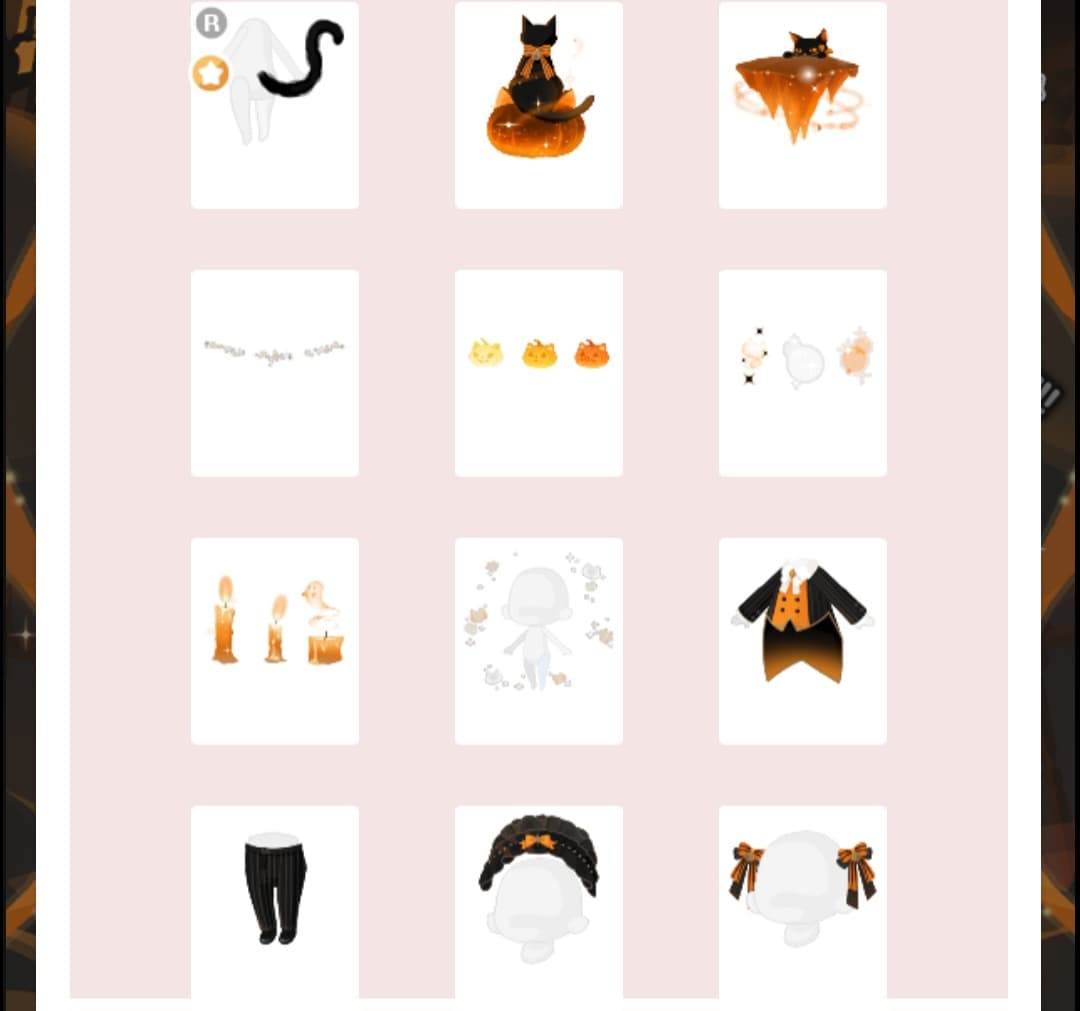The image size is (1080, 1011).
Task: Select the three cat pumpkins item
Action: [x=538, y=372]
